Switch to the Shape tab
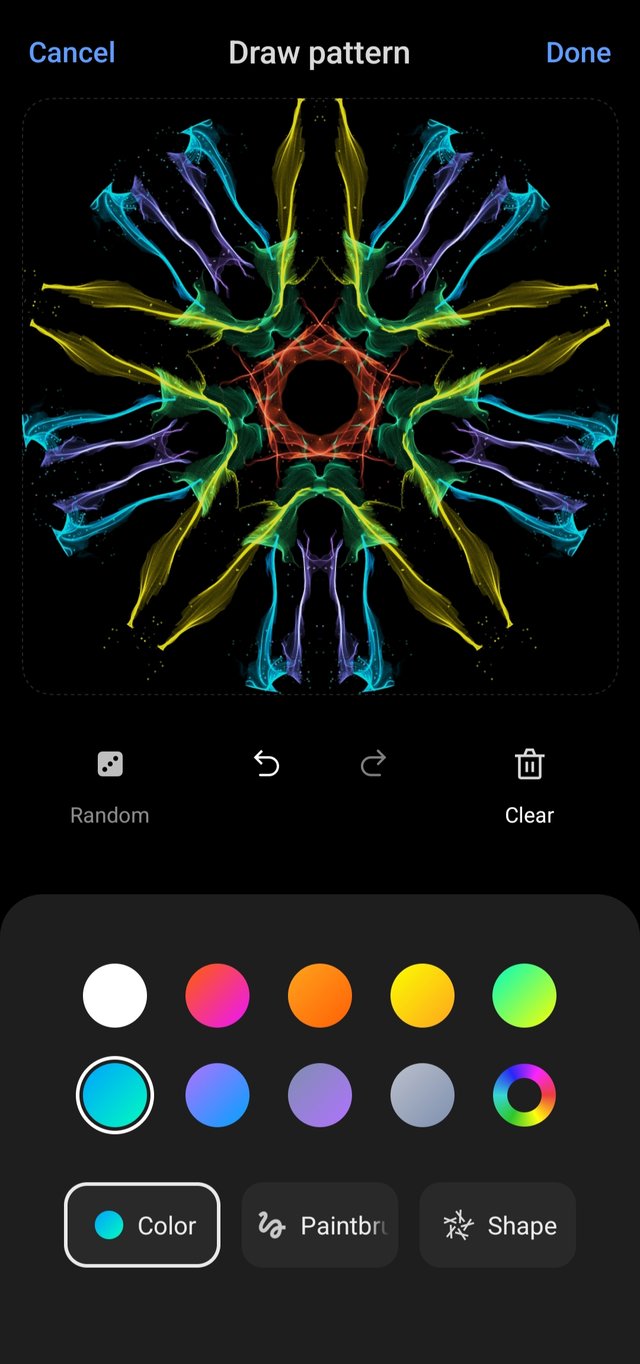The height and width of the screenshot is (1364, 640). 498,1225
